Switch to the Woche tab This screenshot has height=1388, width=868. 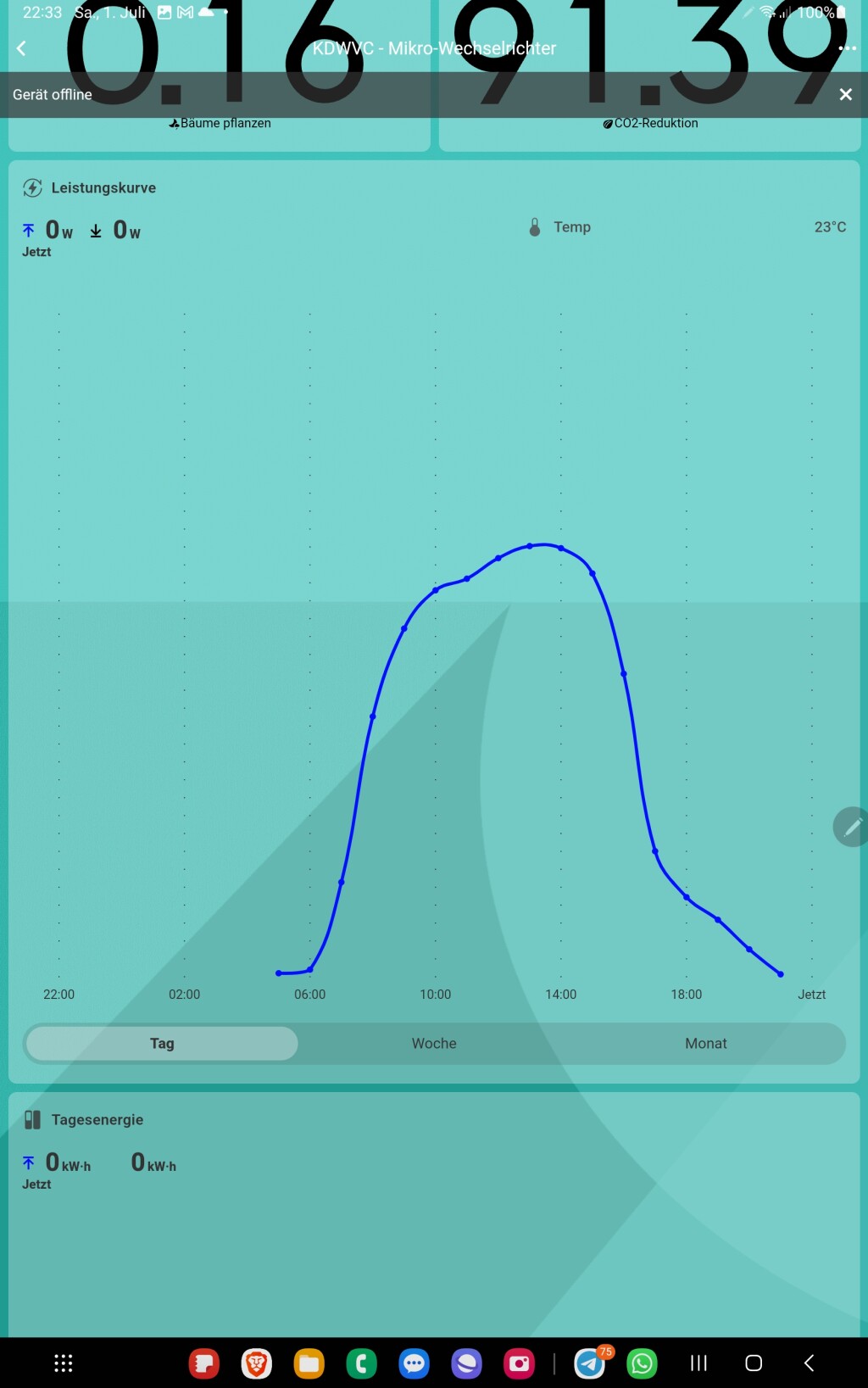[x=434, y=1043]
